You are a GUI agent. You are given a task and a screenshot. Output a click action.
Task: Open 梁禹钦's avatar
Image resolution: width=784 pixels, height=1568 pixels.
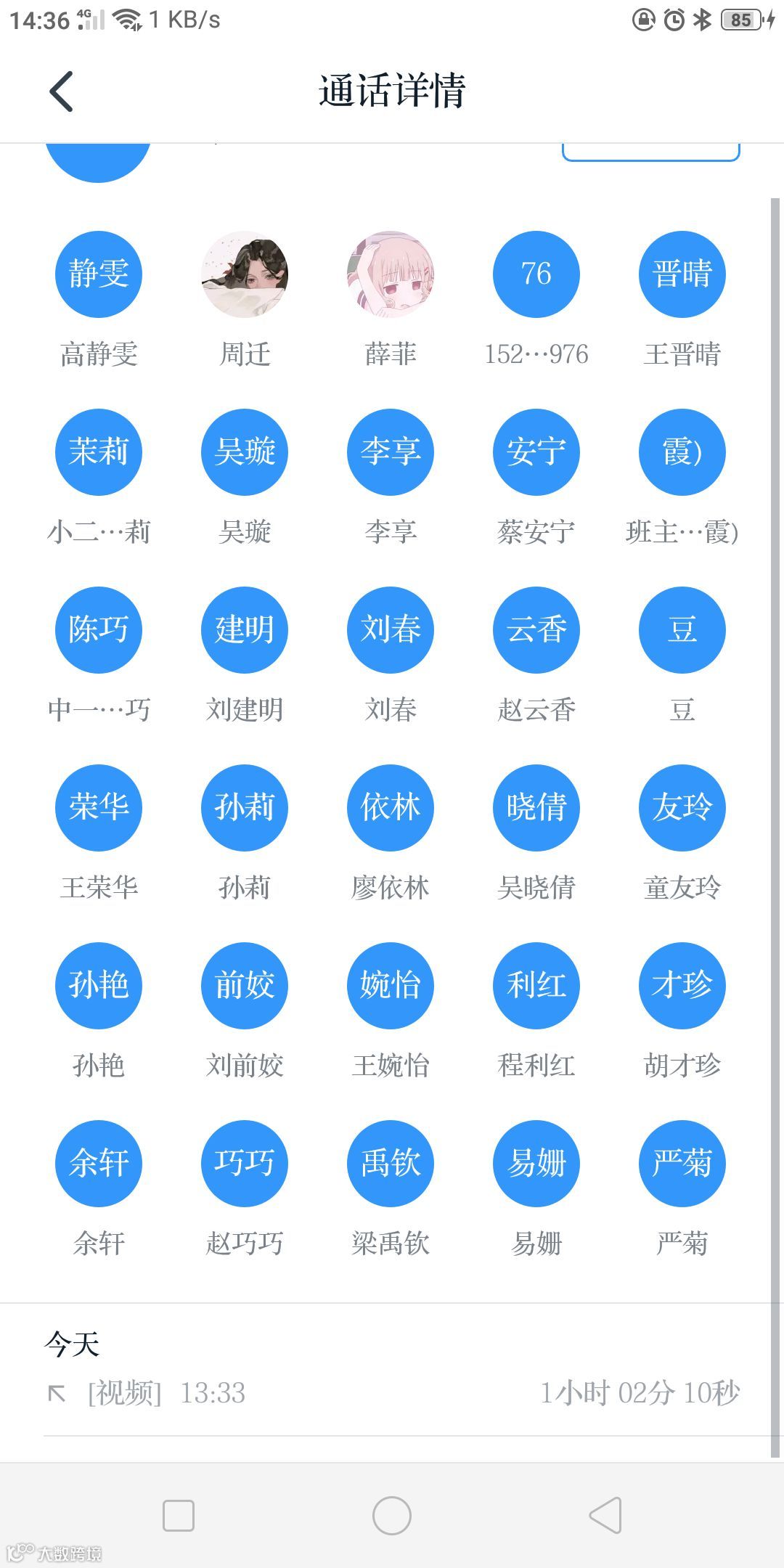click(391, 1164)
